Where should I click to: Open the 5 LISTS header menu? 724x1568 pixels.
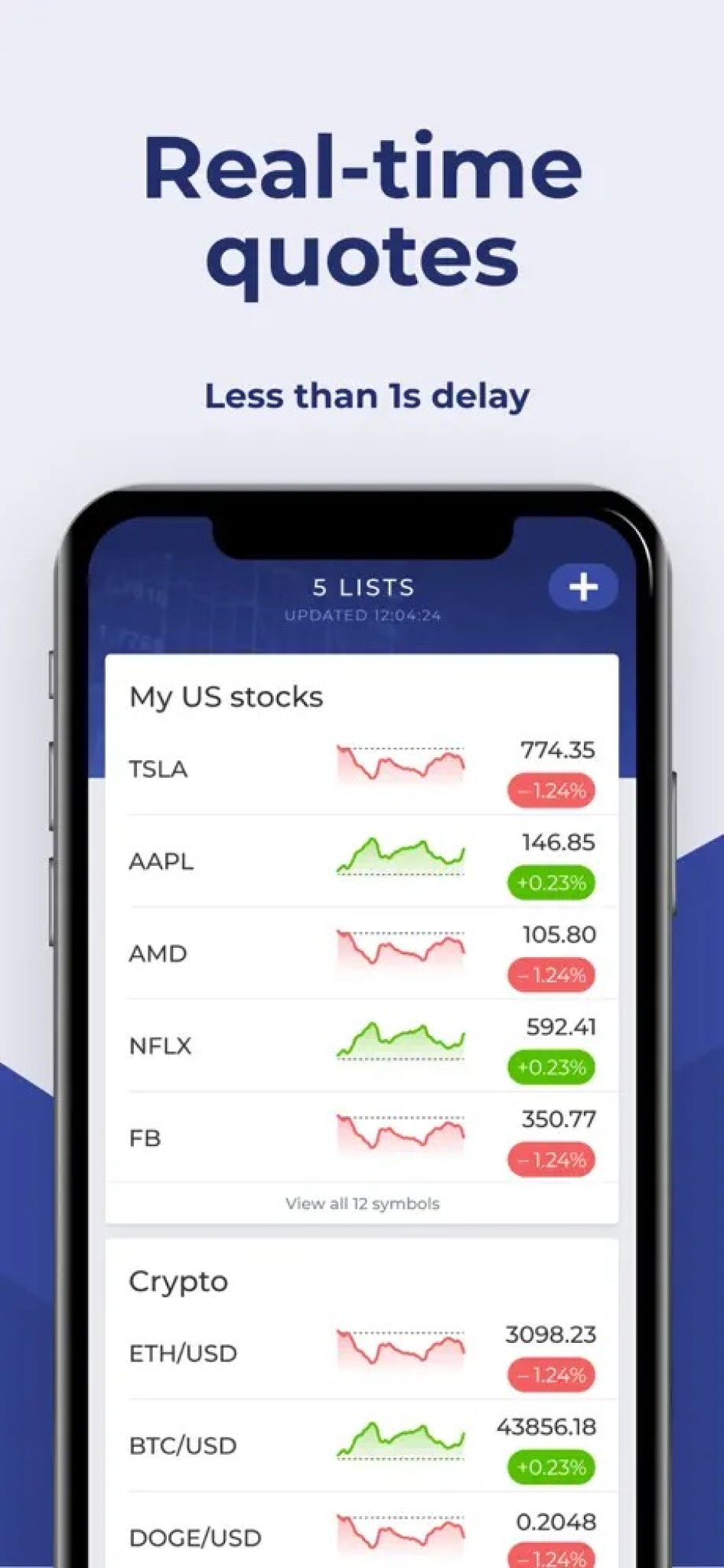click(x=362, y=586)
